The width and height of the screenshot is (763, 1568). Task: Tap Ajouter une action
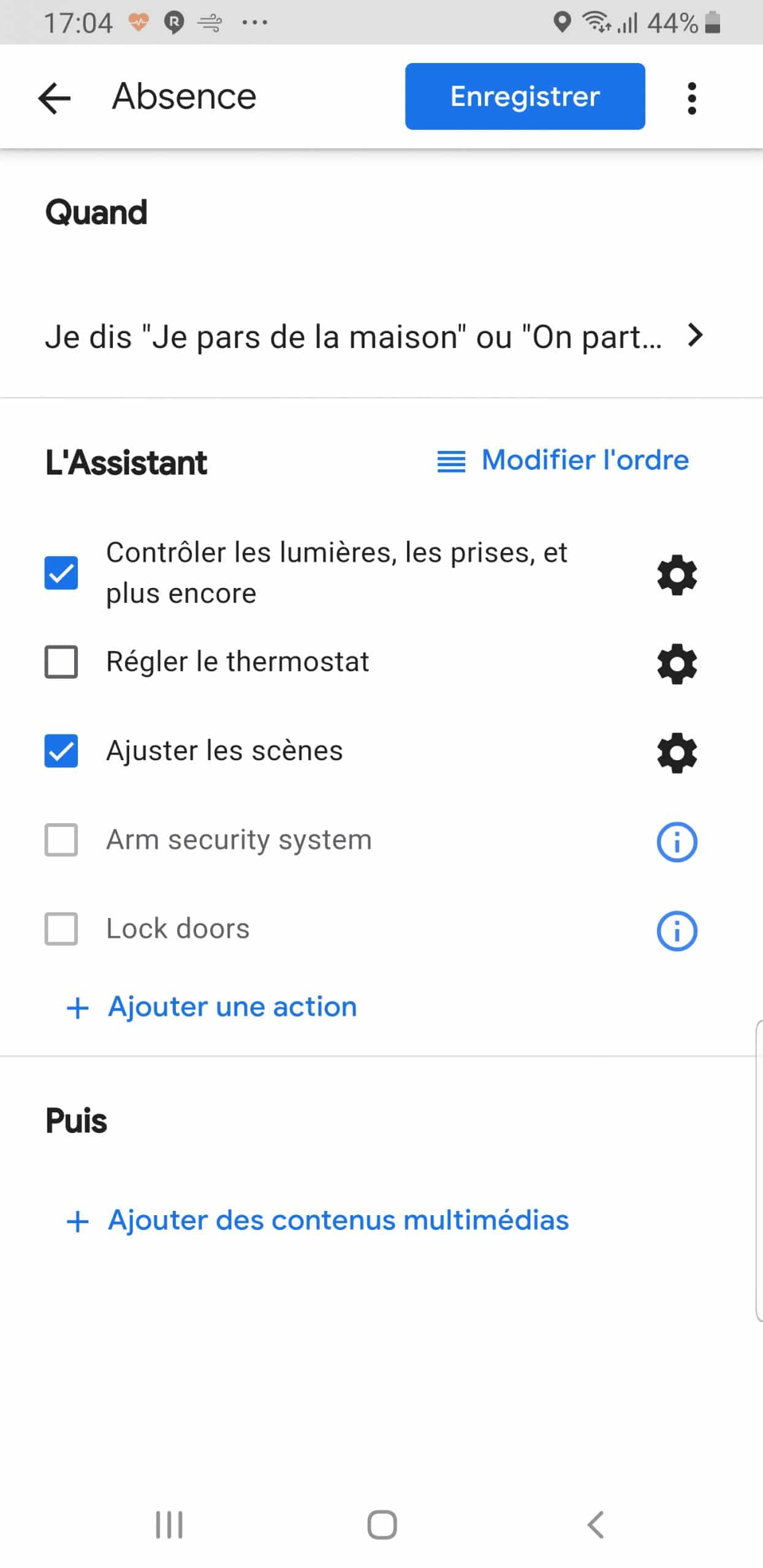pos(211,1007)
